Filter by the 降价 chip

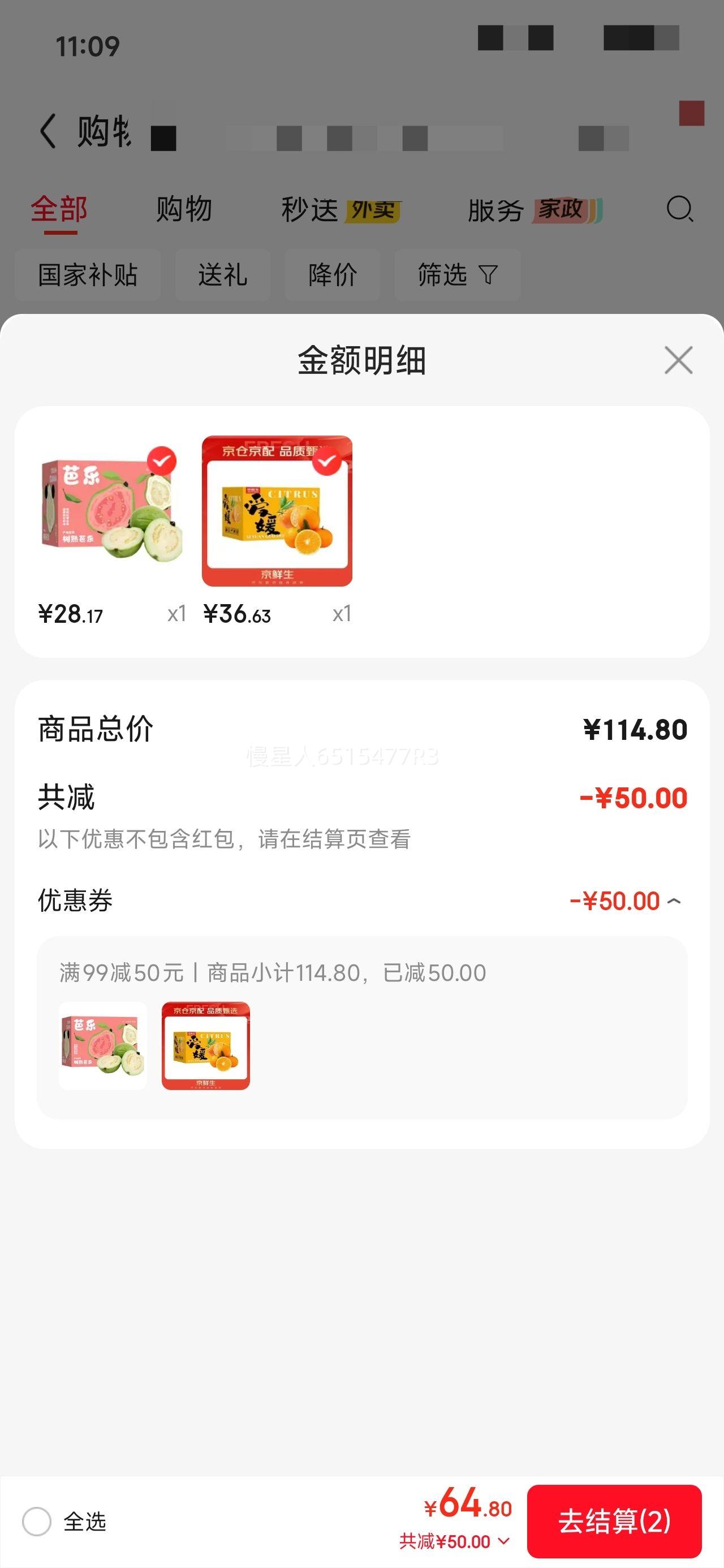(333, 274)
